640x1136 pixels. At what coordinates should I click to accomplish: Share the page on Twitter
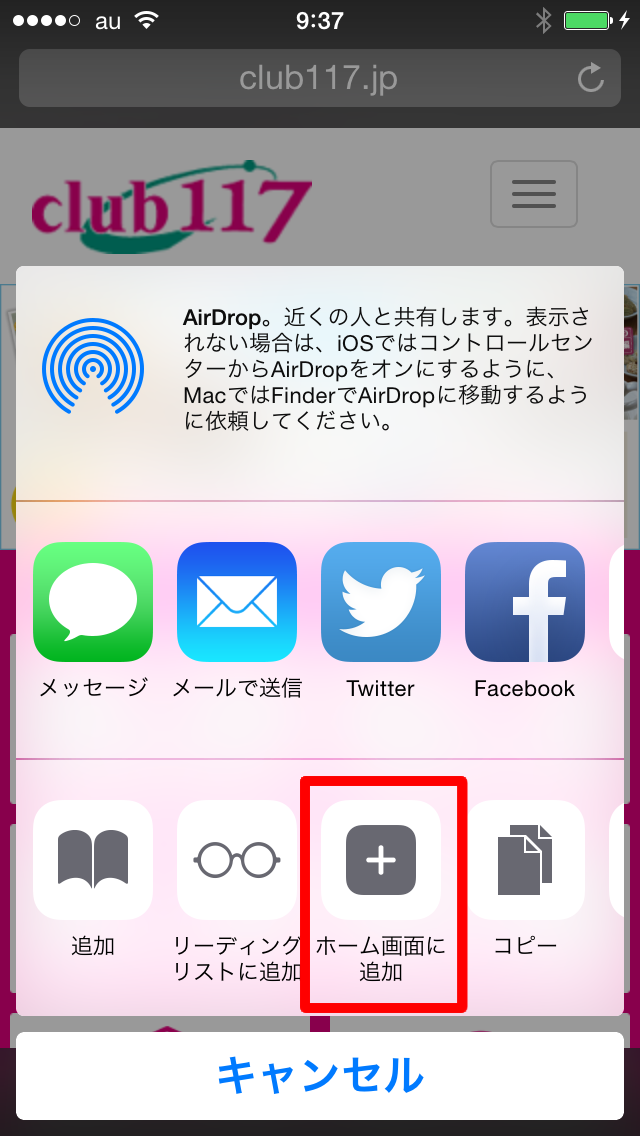[381, 602]
